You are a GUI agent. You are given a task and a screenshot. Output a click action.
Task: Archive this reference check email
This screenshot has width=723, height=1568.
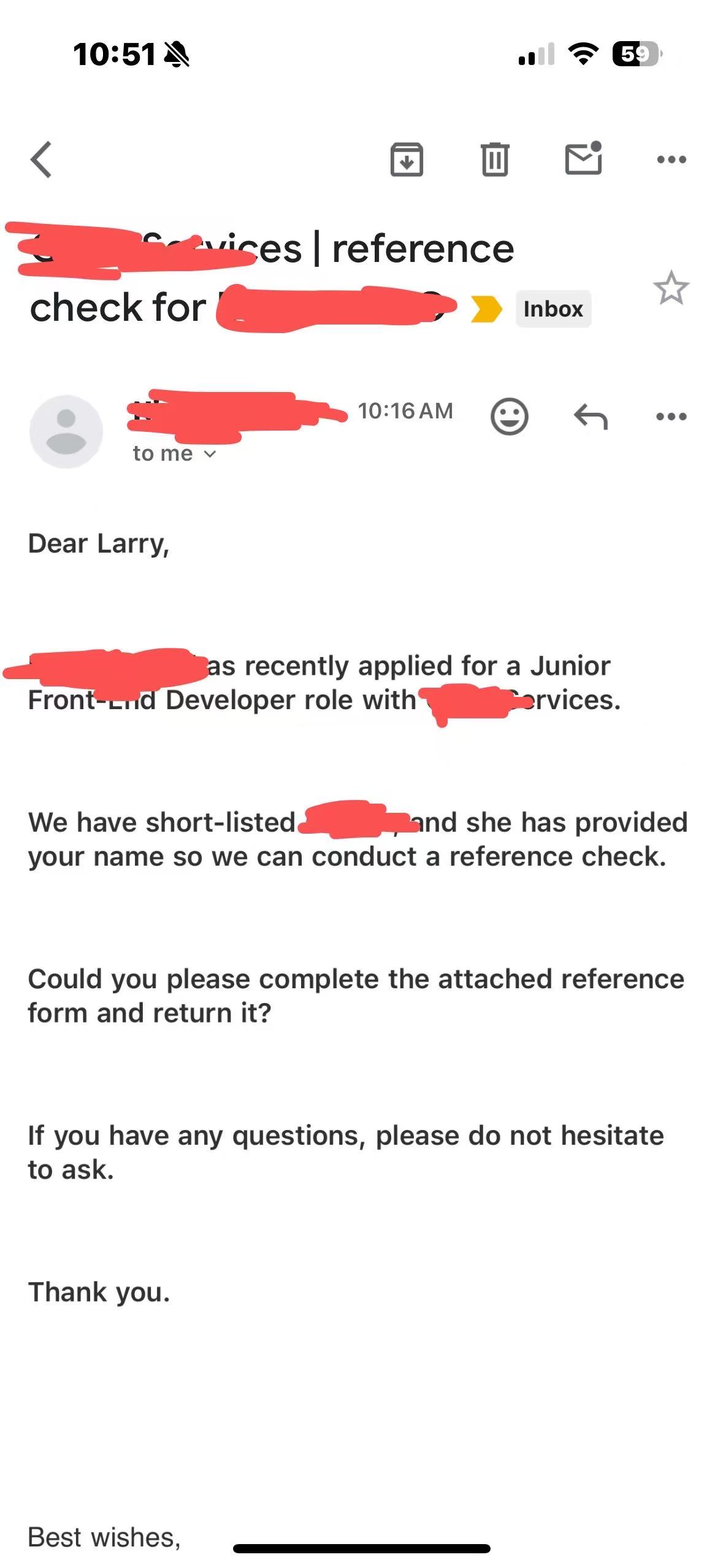407,159
